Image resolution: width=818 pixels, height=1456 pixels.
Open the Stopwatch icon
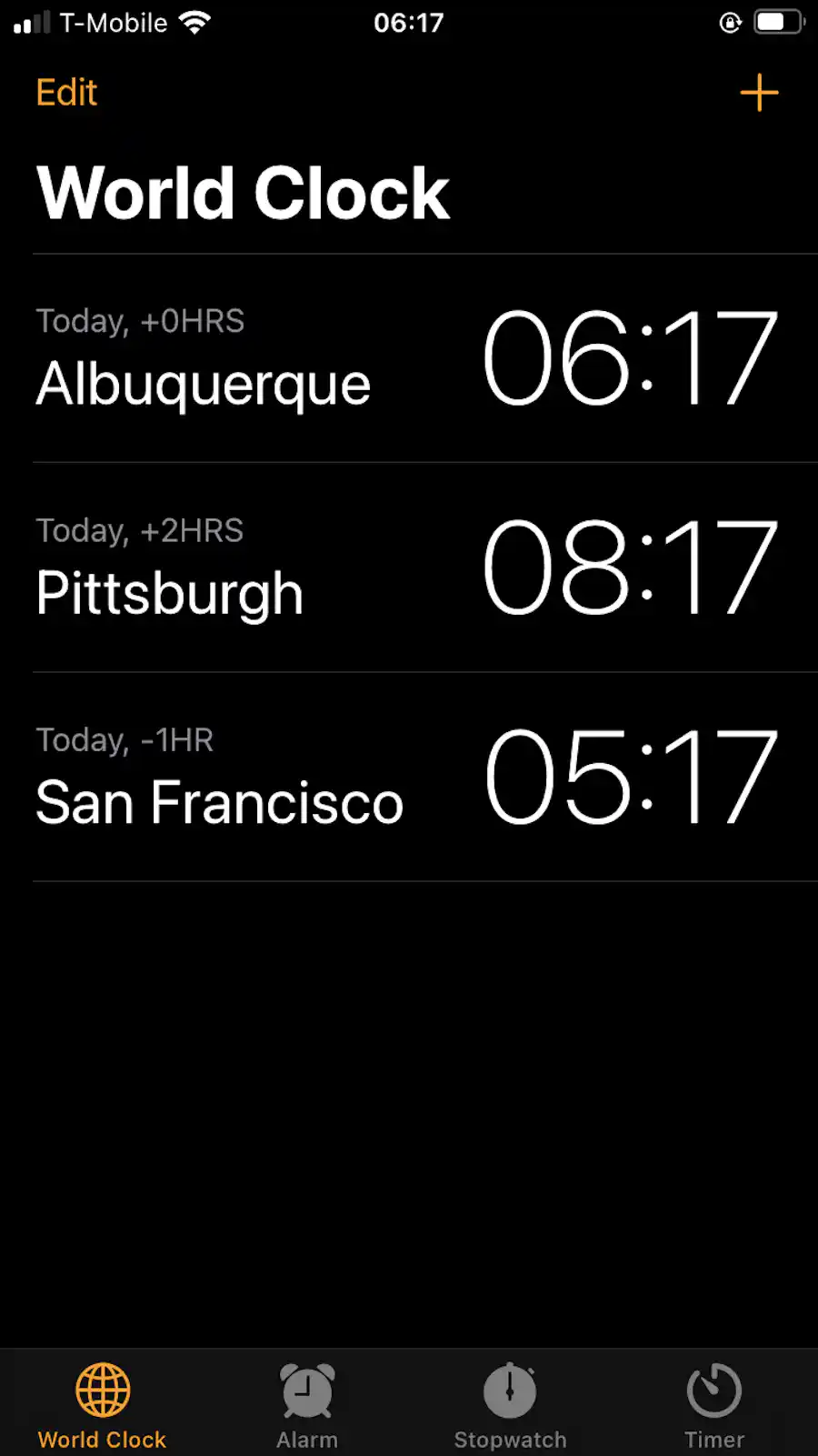510,1391
